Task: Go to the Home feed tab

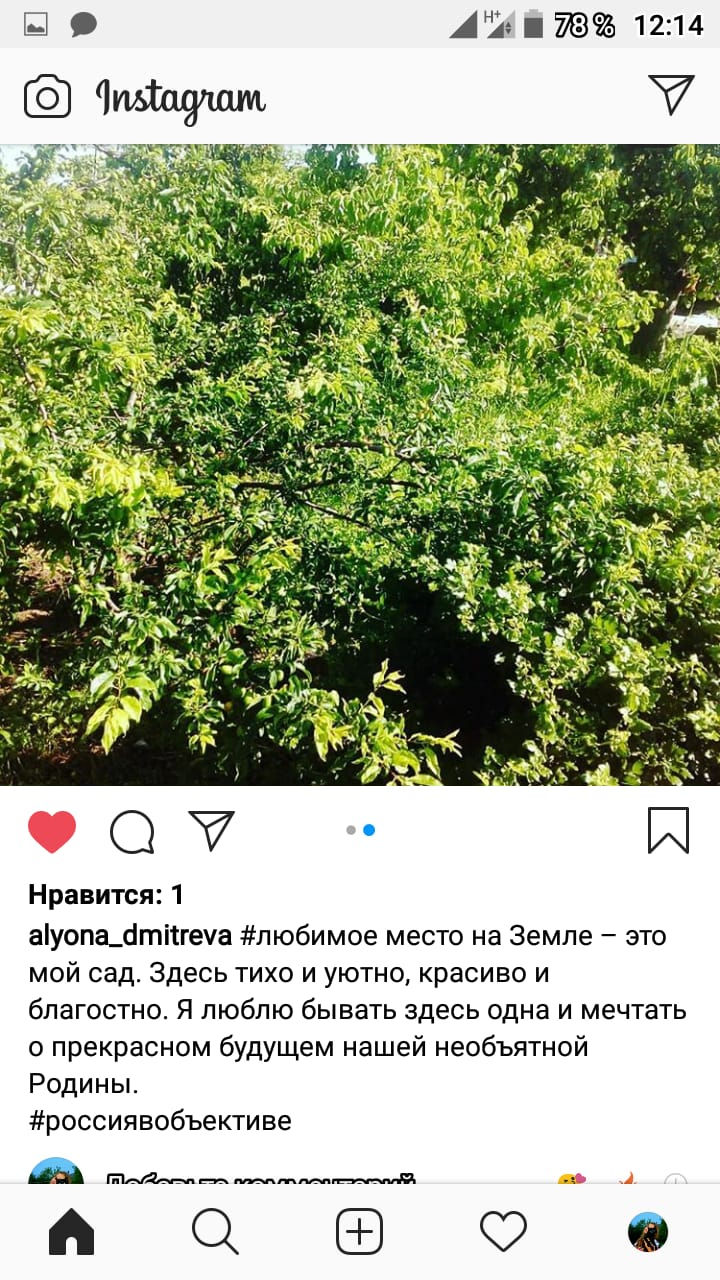Action: coord(71,1231)
